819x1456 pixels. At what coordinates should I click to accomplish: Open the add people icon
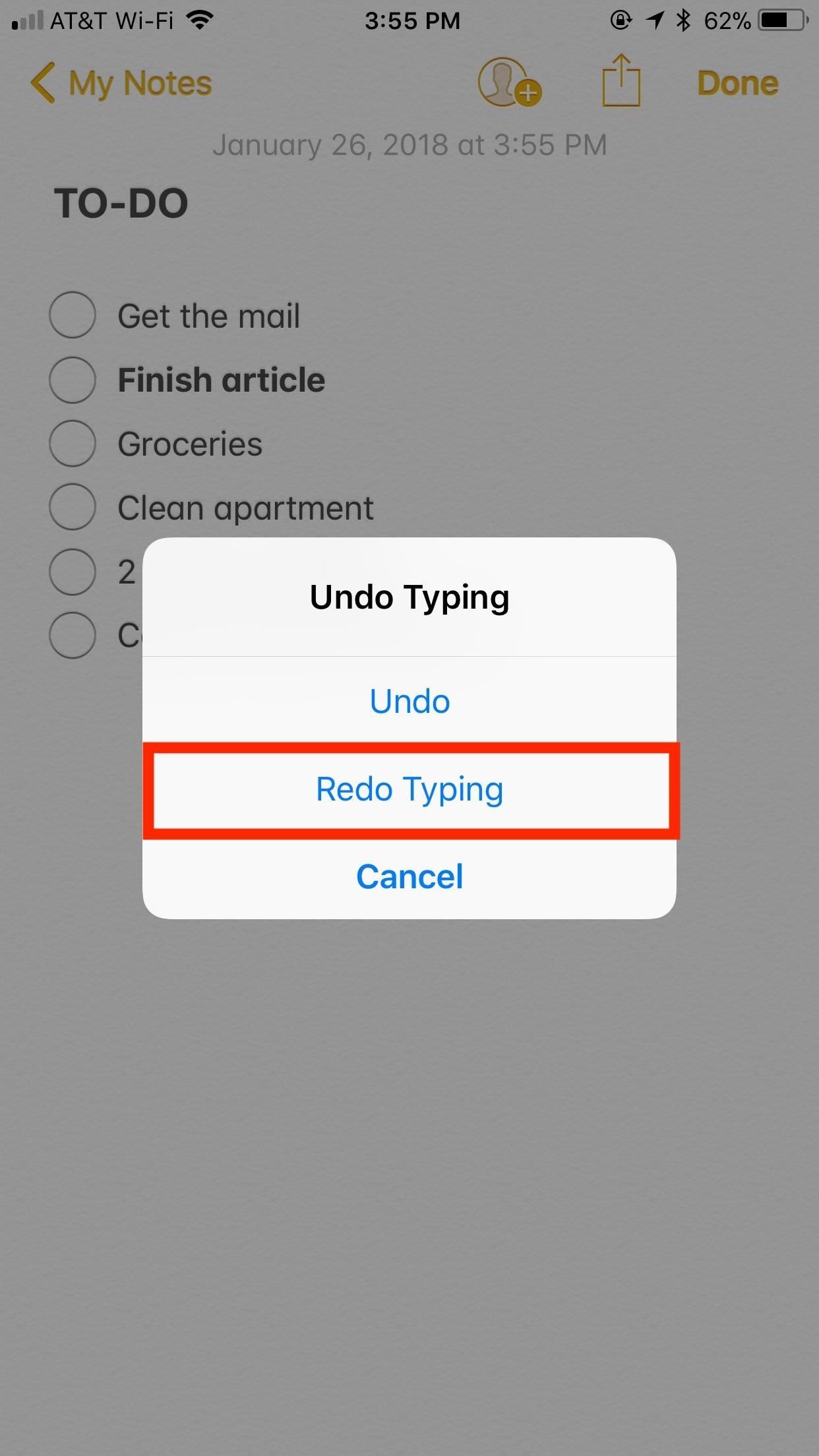coord(508,83)
